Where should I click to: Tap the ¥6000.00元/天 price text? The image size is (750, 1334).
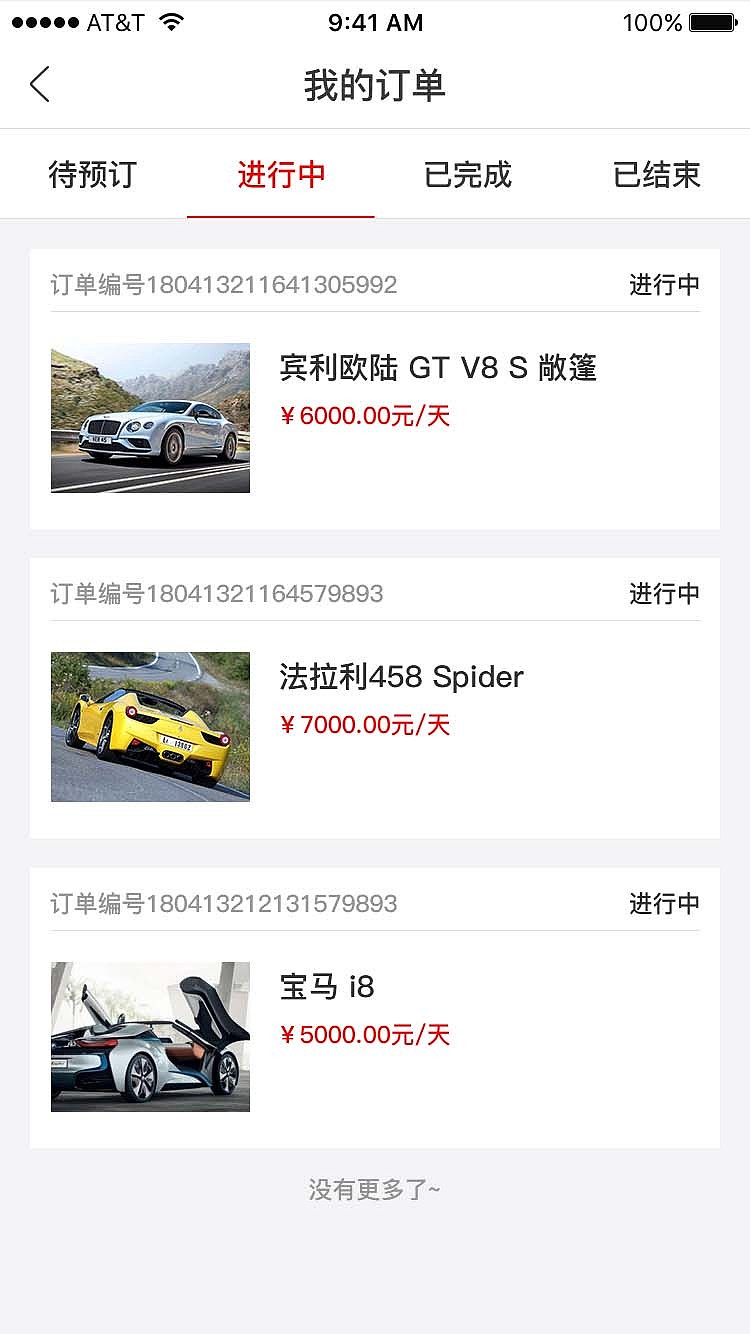(363, 417)
